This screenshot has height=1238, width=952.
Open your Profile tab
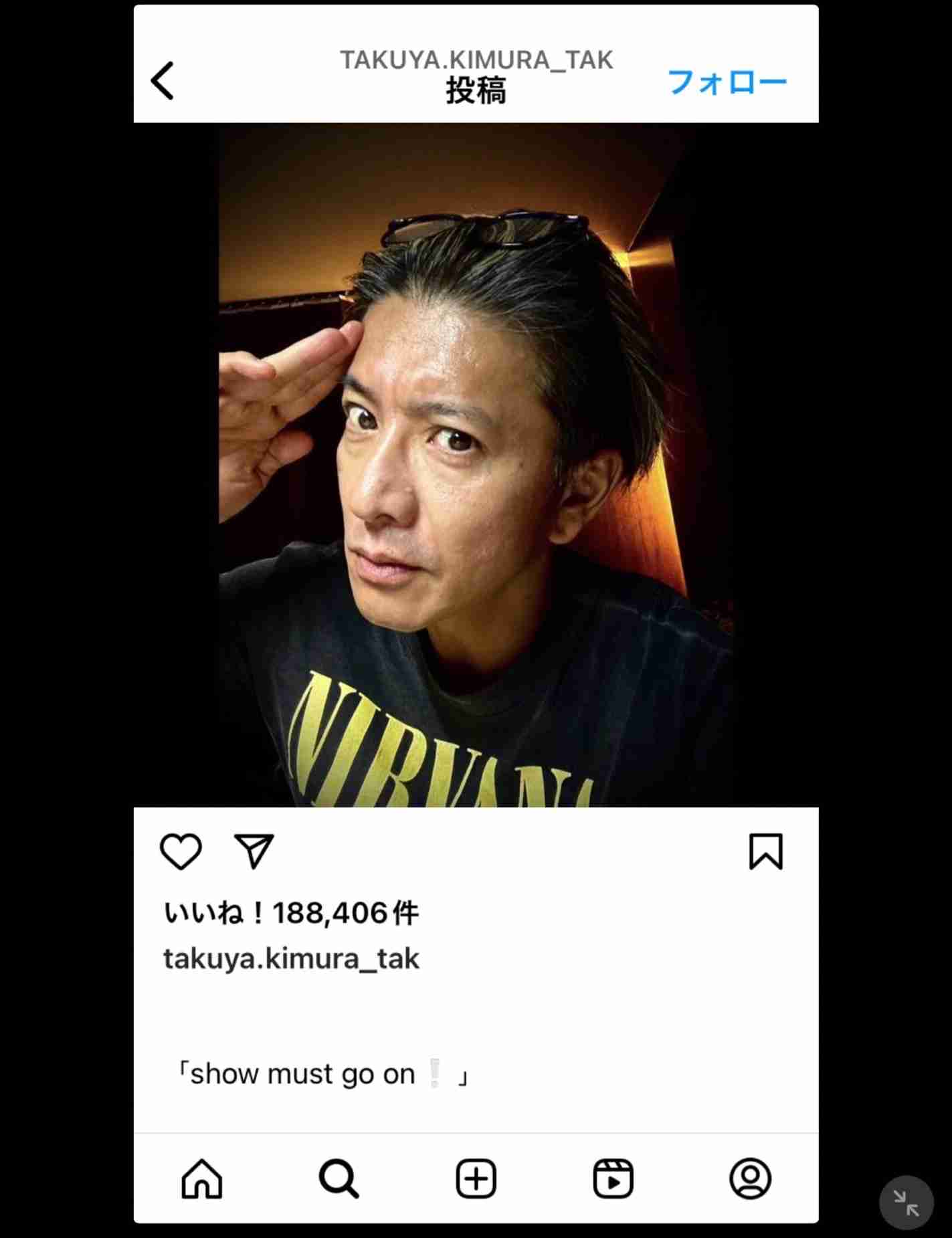750,1179
